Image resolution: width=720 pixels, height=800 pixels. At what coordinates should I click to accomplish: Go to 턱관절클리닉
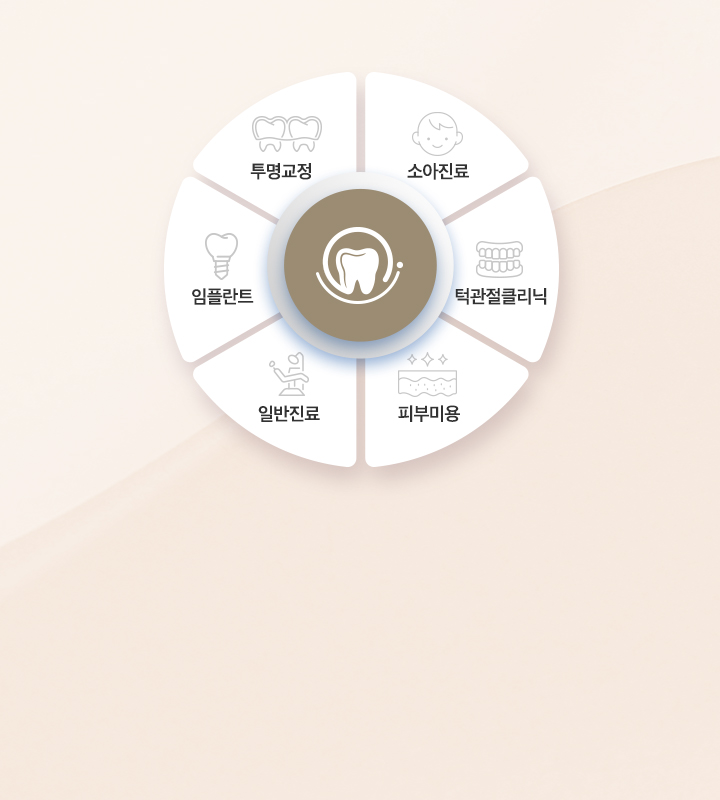(500, 272)
